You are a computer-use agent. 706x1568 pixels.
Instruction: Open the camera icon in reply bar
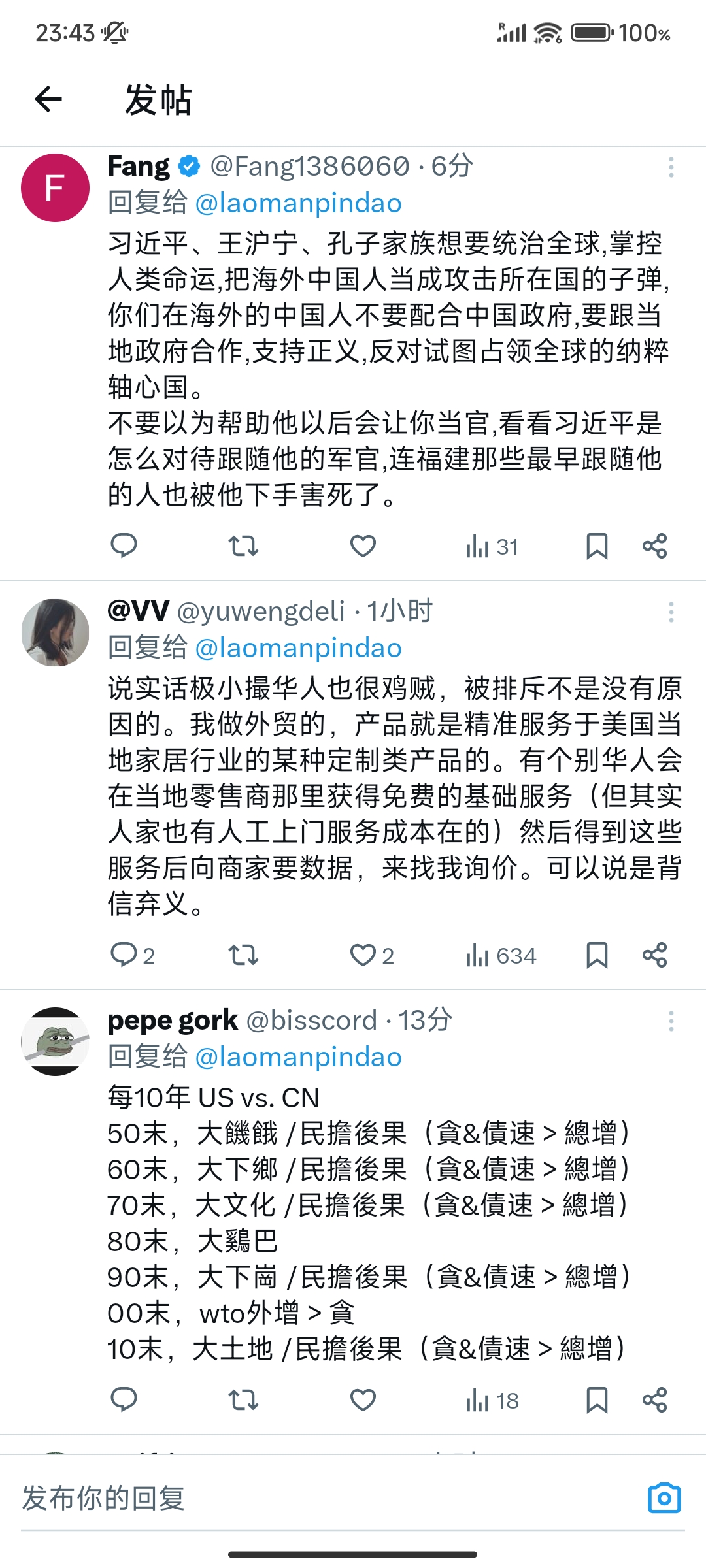[664, 1498]
